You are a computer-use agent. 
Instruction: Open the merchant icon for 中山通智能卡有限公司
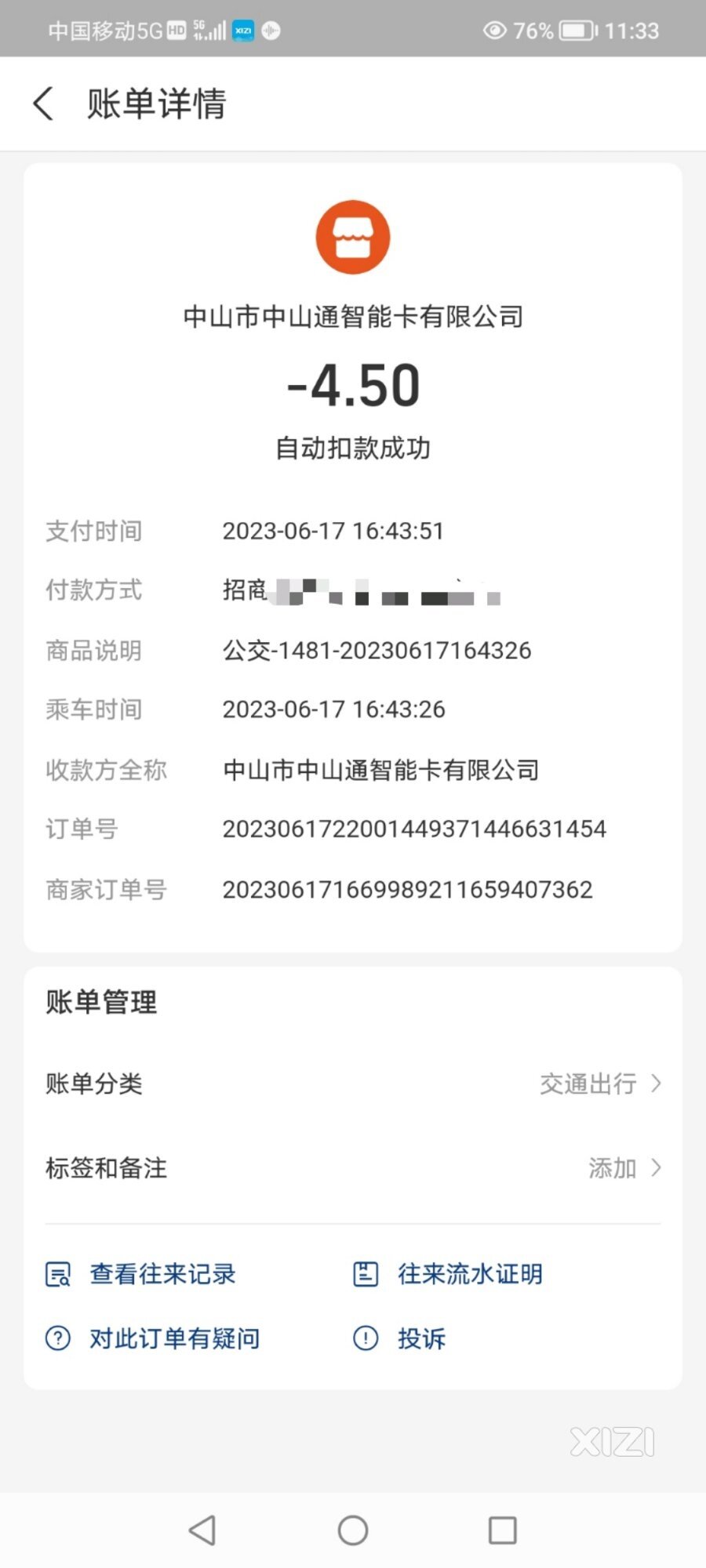[353, 237]
